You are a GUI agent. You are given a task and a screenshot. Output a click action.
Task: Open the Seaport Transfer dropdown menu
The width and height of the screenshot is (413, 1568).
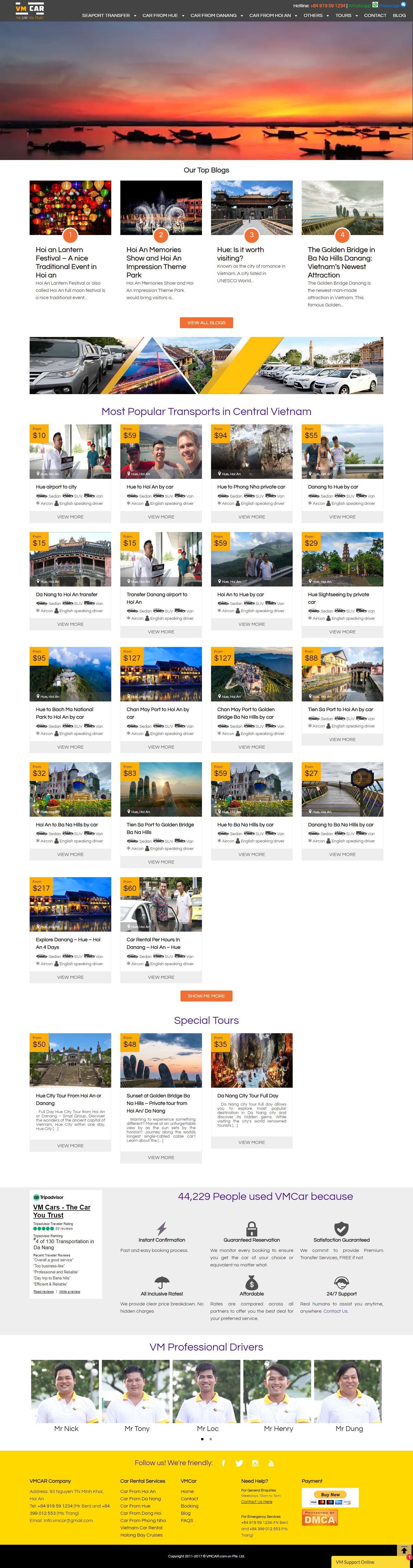109,15
